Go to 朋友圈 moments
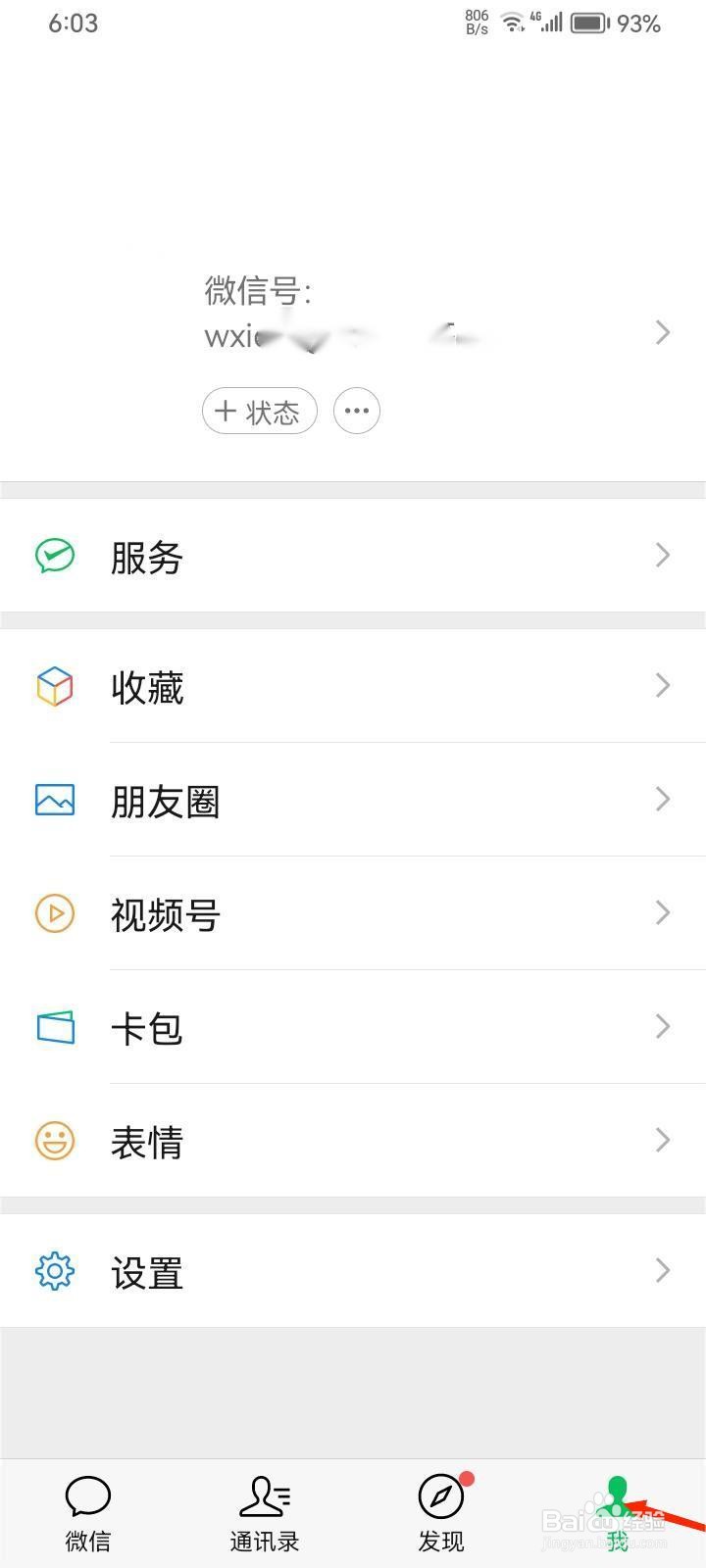This screenshot has width=706, height=1568. click(x=353, y=800)
